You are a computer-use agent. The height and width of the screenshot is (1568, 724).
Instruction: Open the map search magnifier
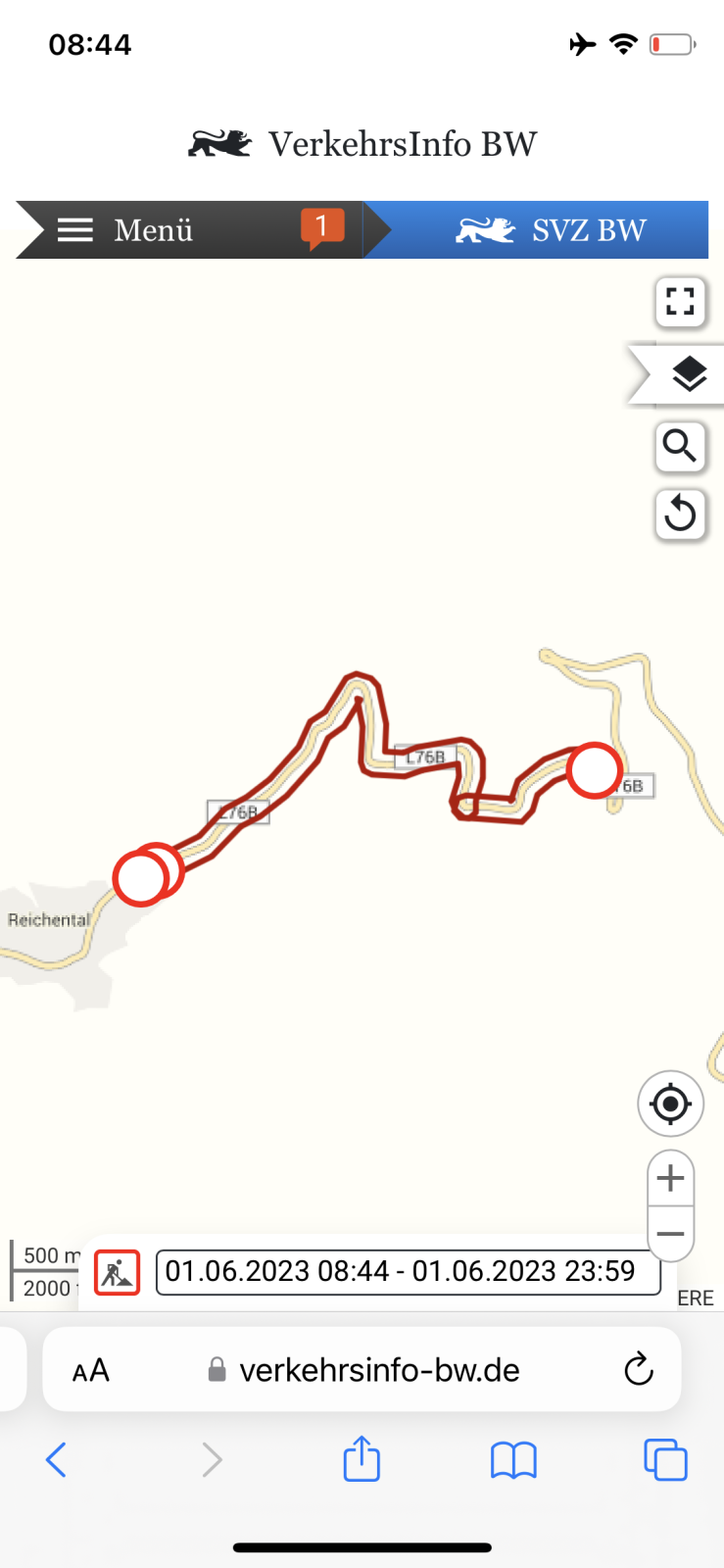click(x=680, y=447)
